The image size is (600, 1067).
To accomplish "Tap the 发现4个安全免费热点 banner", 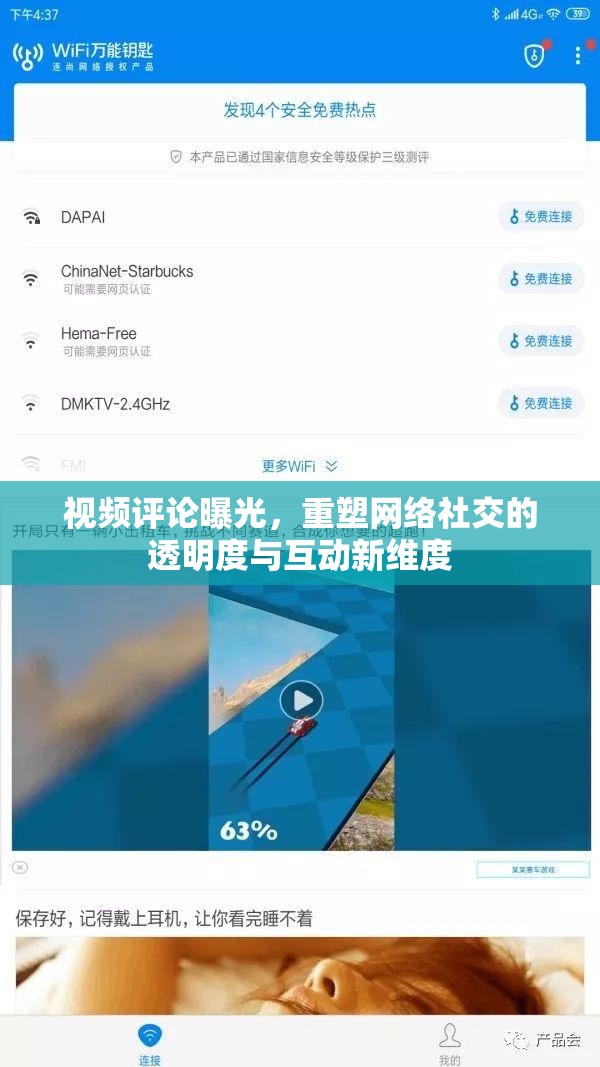I will pos(300,110).
